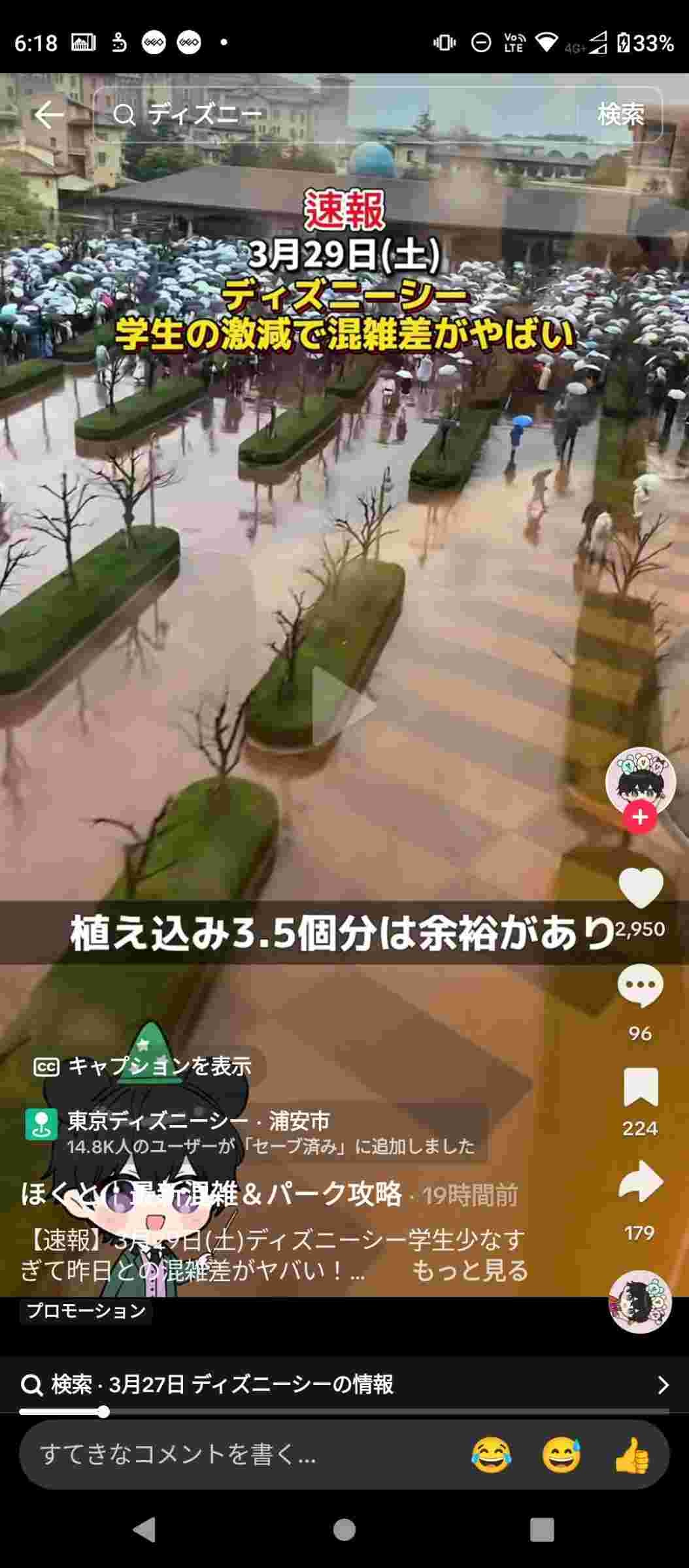Insert the laughing-crying emoji in comment bar
Image resolution: width=689 pixels, height=1568 pixels.
pyautogui.click(x=491, y=1455)
